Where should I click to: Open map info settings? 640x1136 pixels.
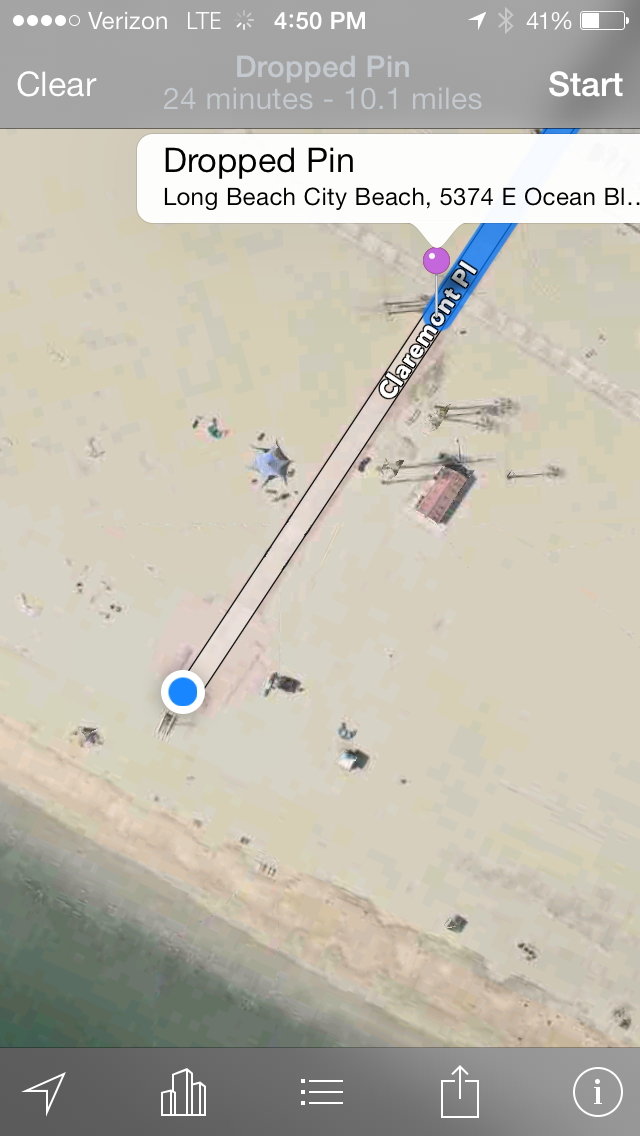click(597, 1093)
